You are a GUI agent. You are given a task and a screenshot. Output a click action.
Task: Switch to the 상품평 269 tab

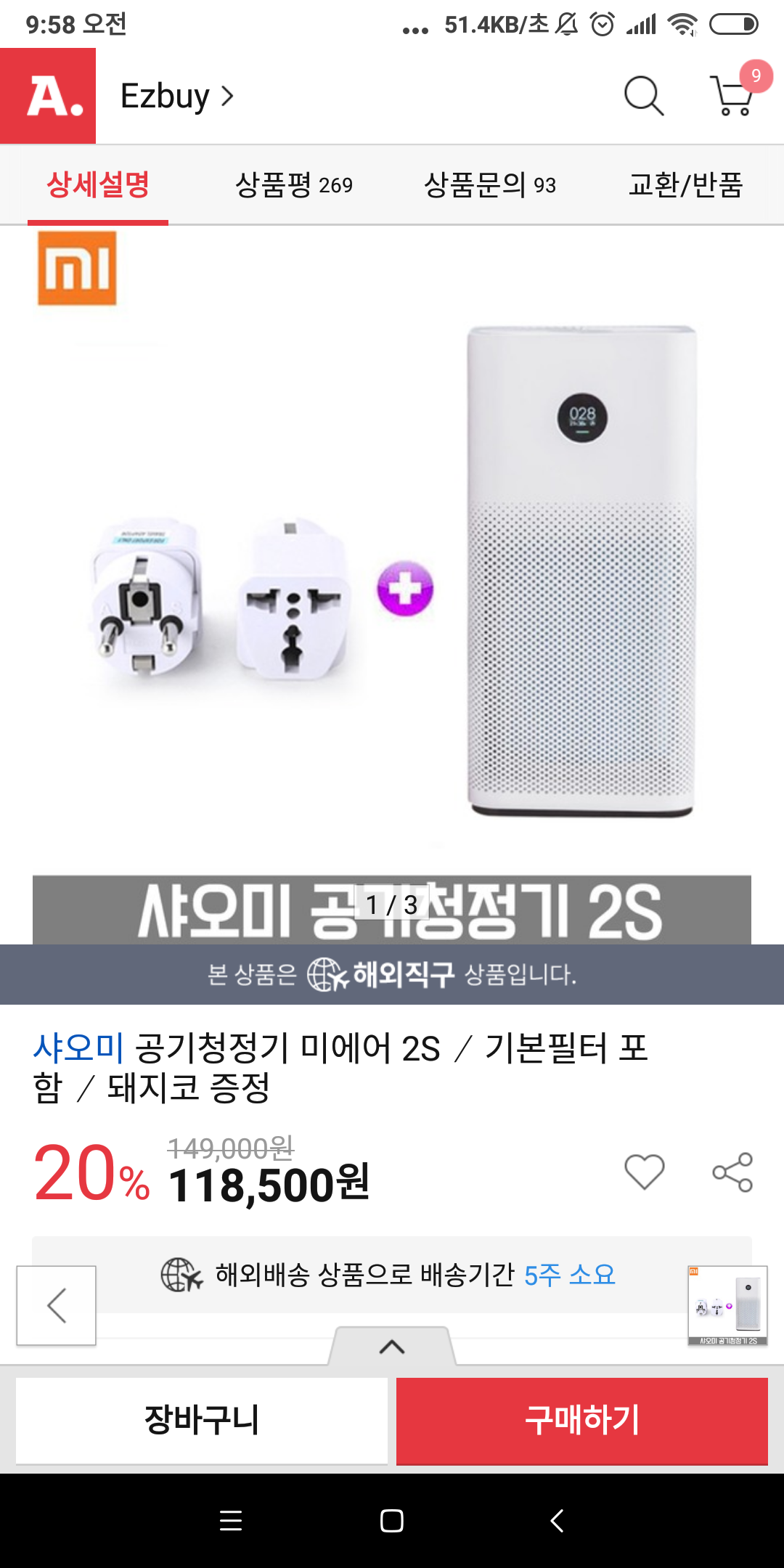(294, 184)
